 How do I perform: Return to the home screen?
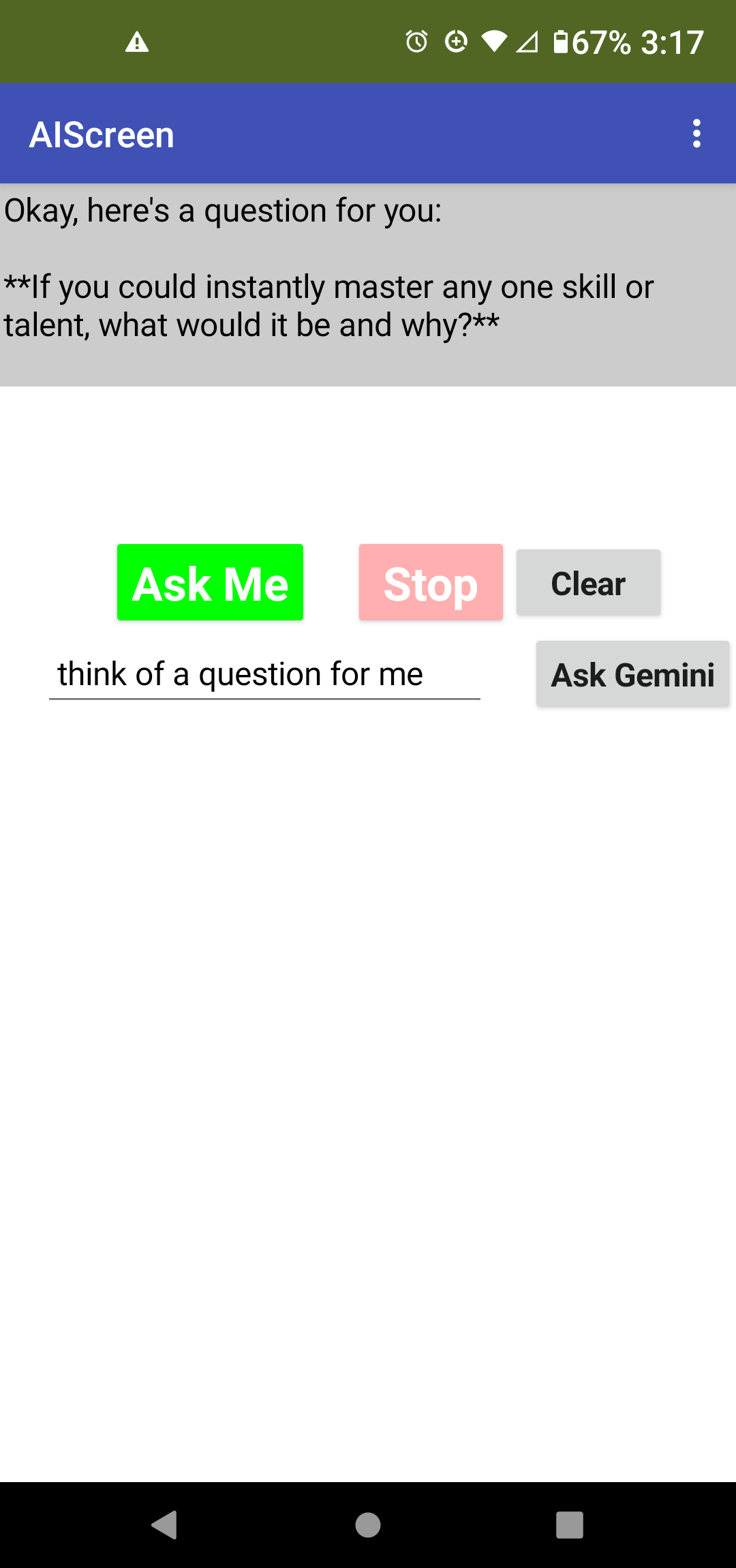pos(368,1525)
